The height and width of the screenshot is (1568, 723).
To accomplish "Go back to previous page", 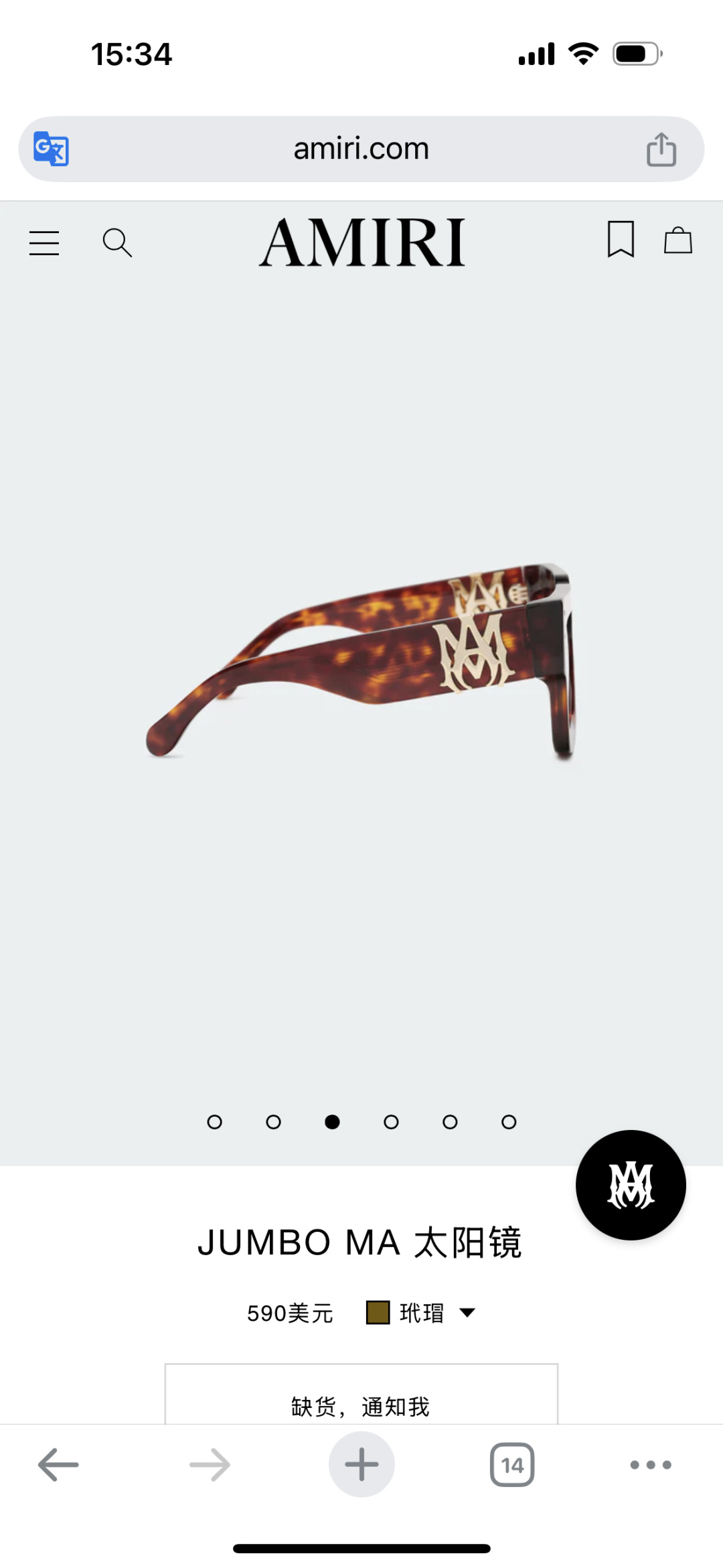I will 58,1465.
